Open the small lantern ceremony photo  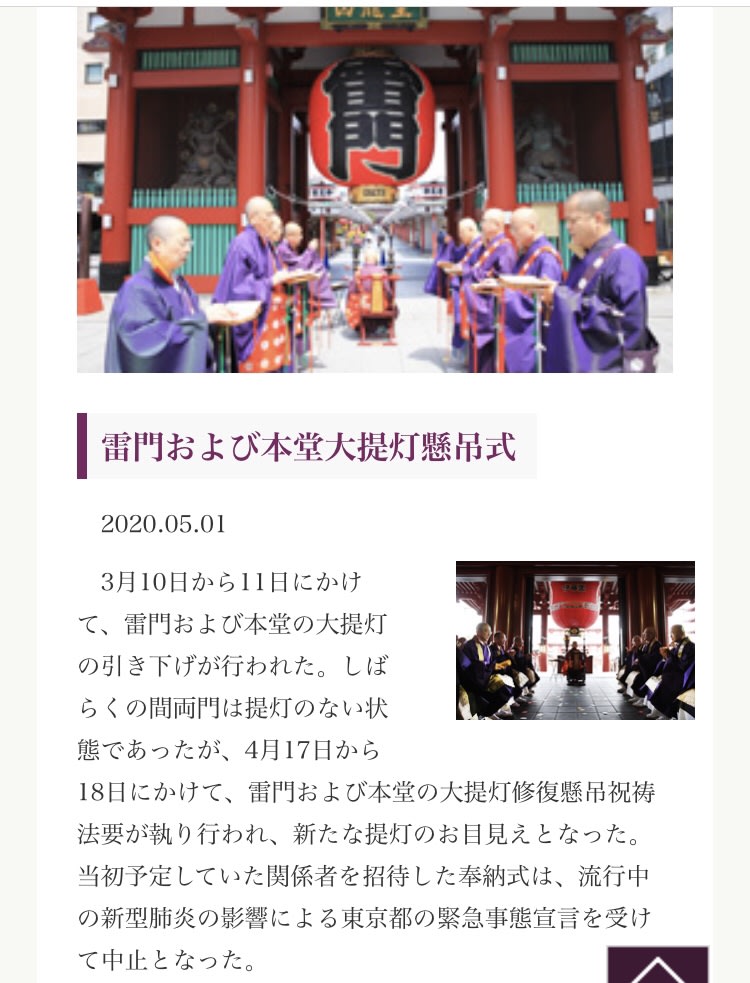(x=575, y=640)
